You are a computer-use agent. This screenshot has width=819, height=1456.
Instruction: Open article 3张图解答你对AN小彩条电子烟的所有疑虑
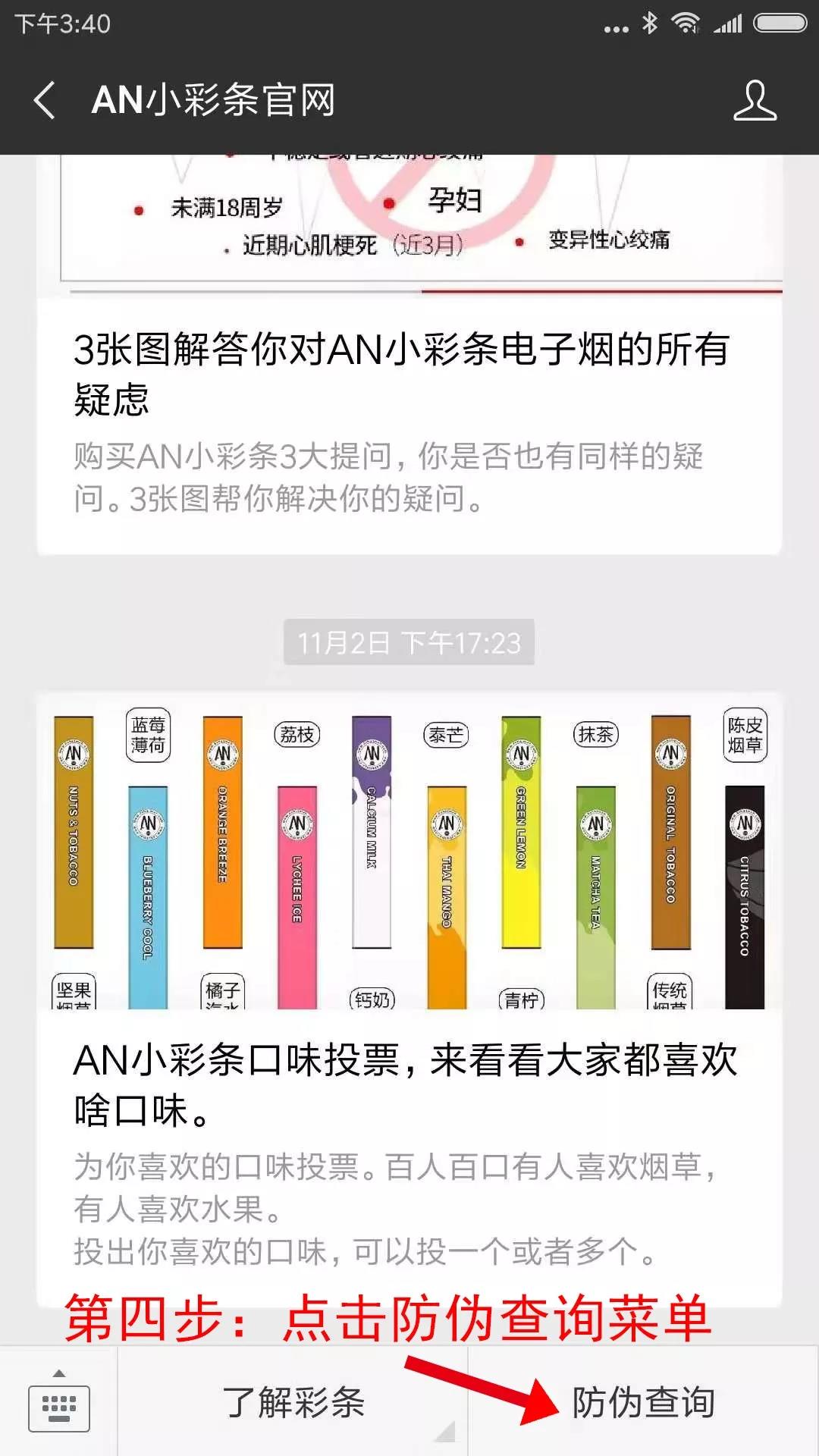coord(402,373)
